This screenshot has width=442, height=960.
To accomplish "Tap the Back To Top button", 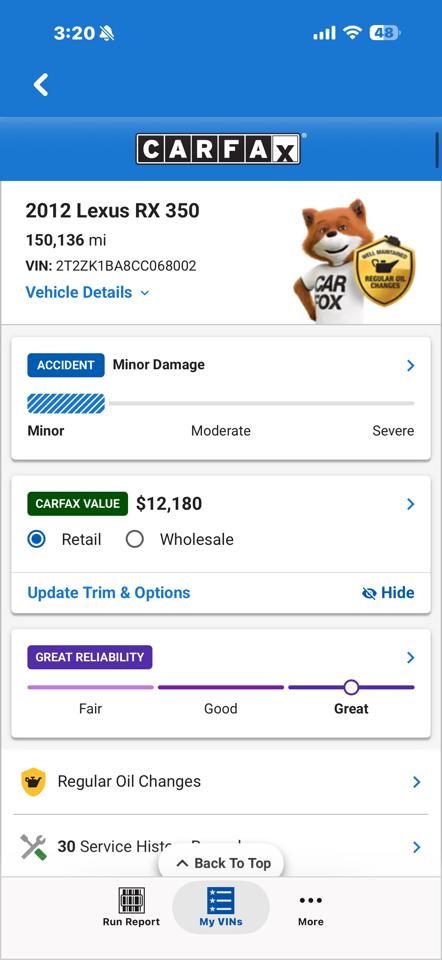I will [221, 863].
